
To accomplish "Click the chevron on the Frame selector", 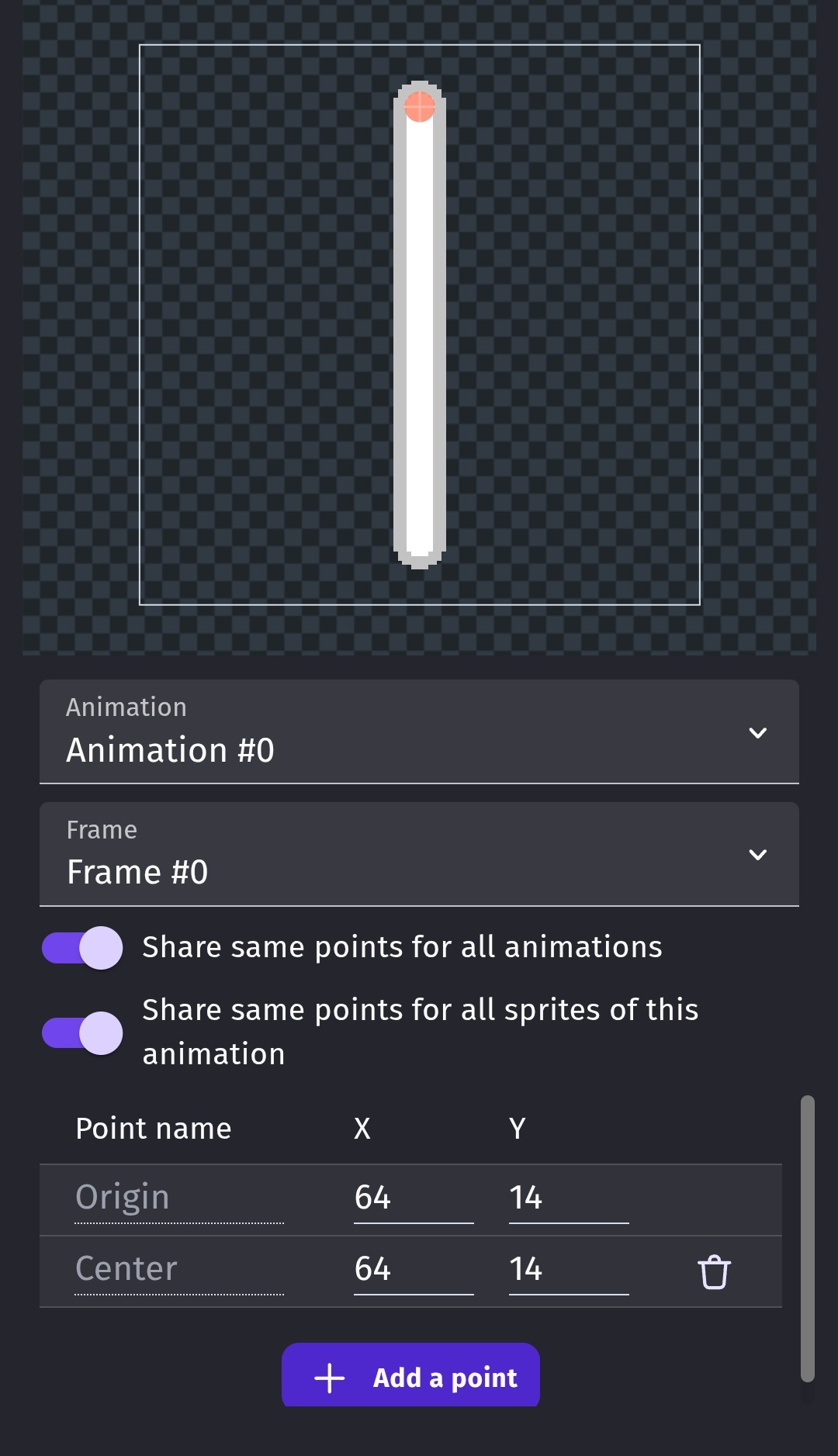I will 759,854.
